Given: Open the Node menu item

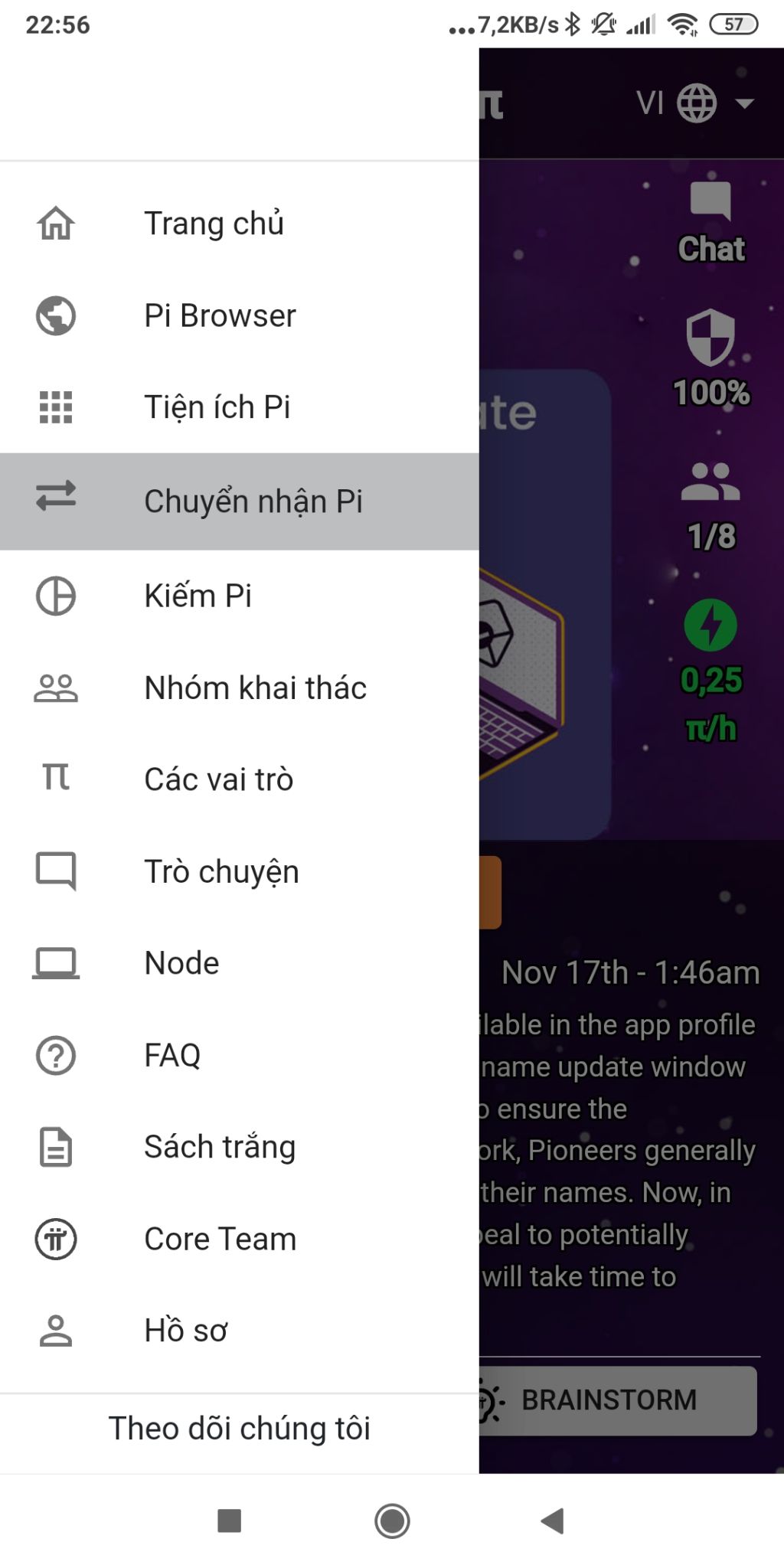Looking at the screenshot, I should [181, 963].
